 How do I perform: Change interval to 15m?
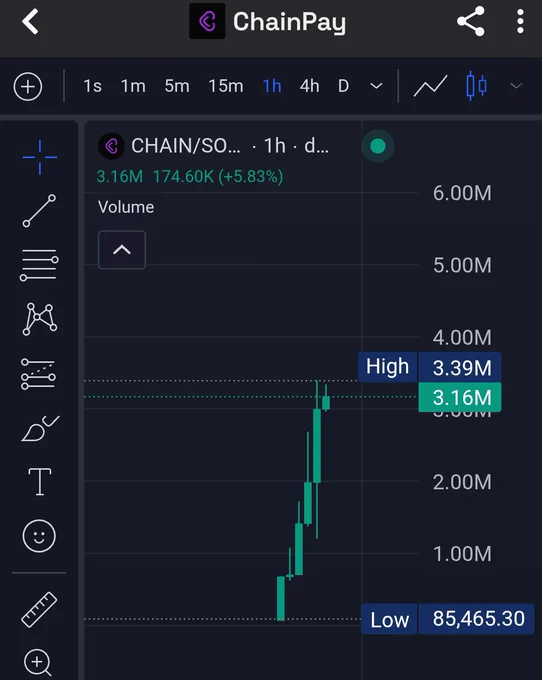[x=226, y=86]
